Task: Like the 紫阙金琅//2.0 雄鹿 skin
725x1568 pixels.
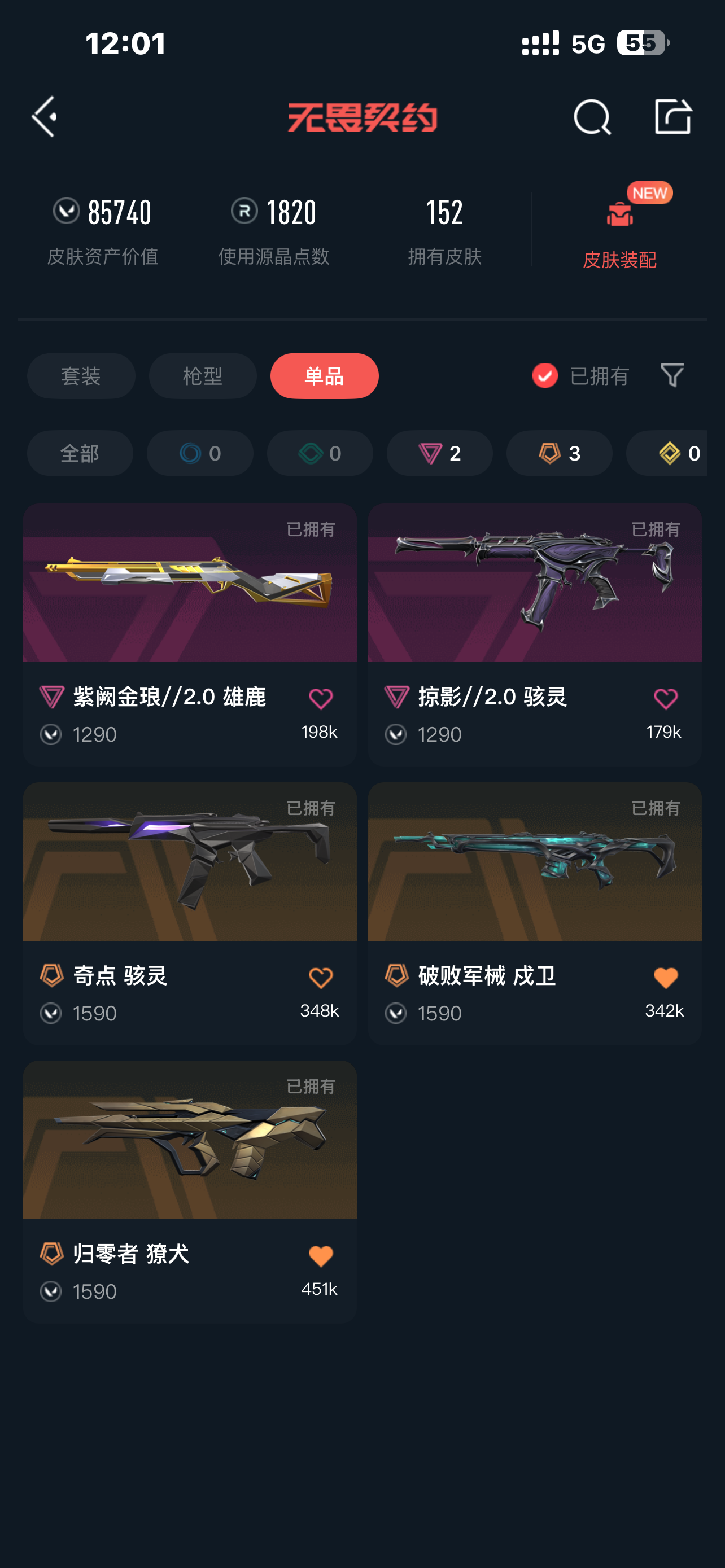Action: [320, 699]
